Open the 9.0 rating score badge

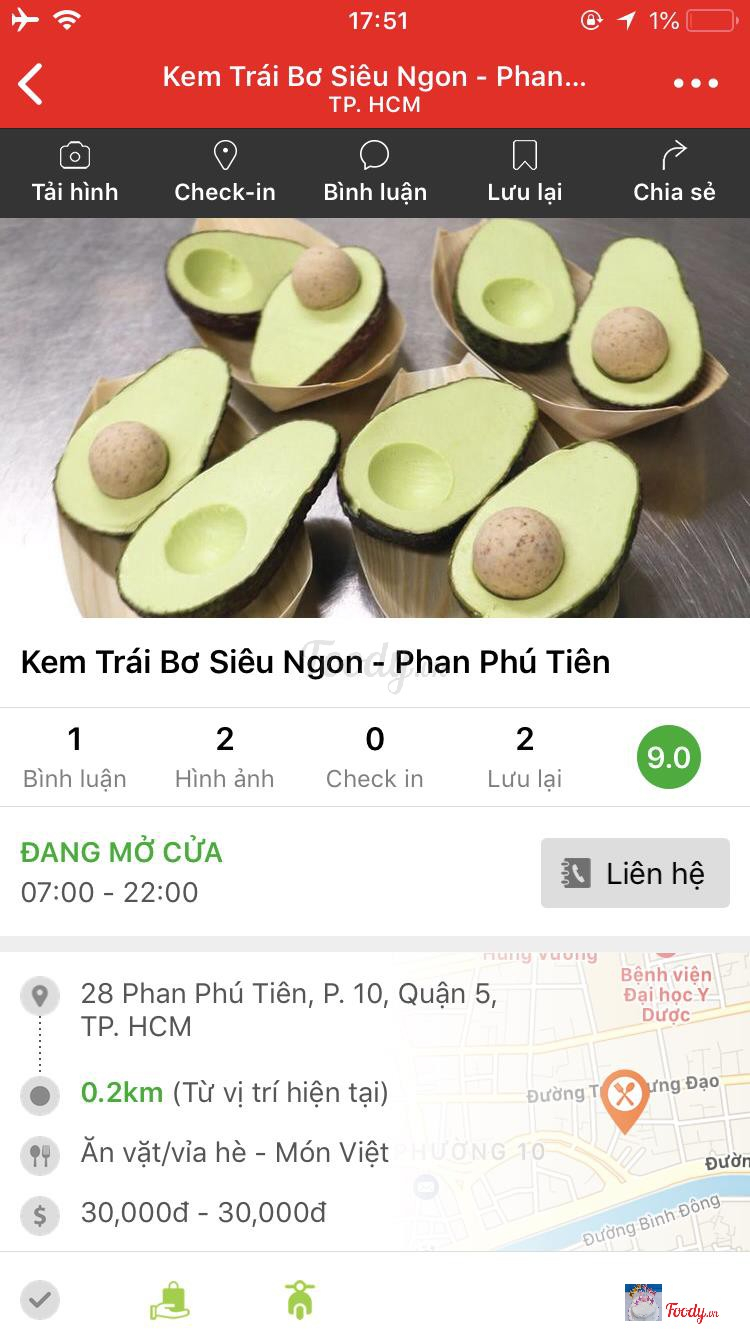point(669,757)
